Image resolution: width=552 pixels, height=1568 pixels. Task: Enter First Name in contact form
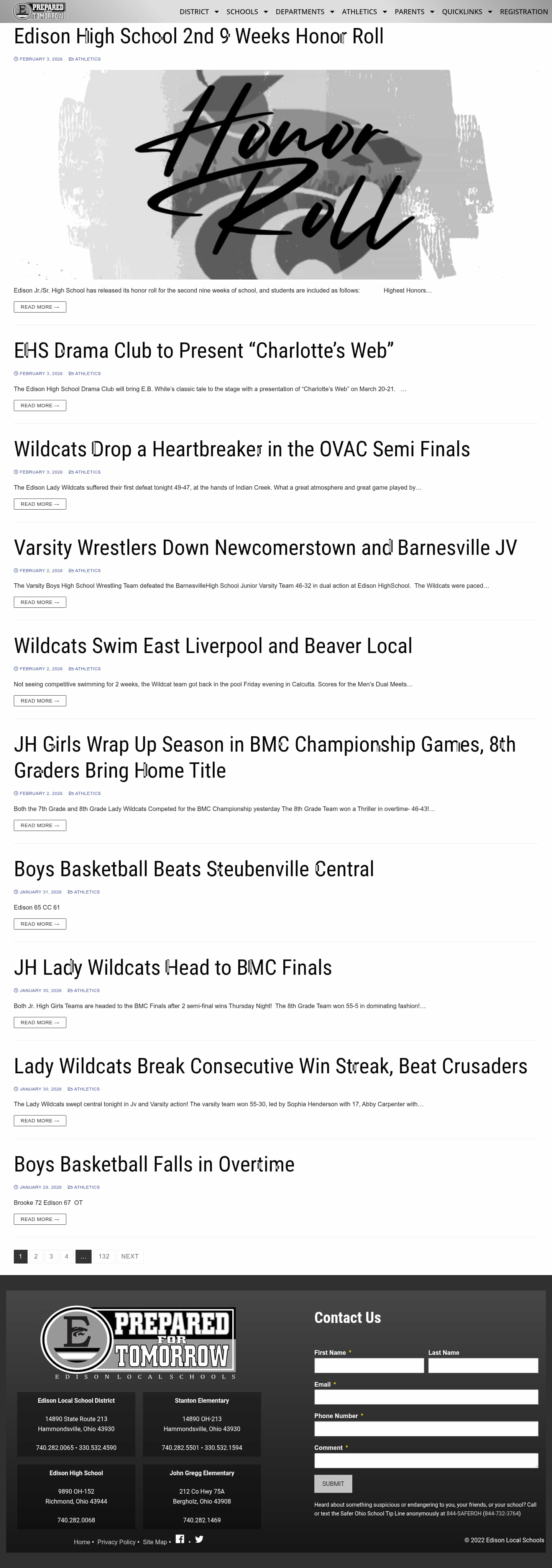coord(369,1365)
